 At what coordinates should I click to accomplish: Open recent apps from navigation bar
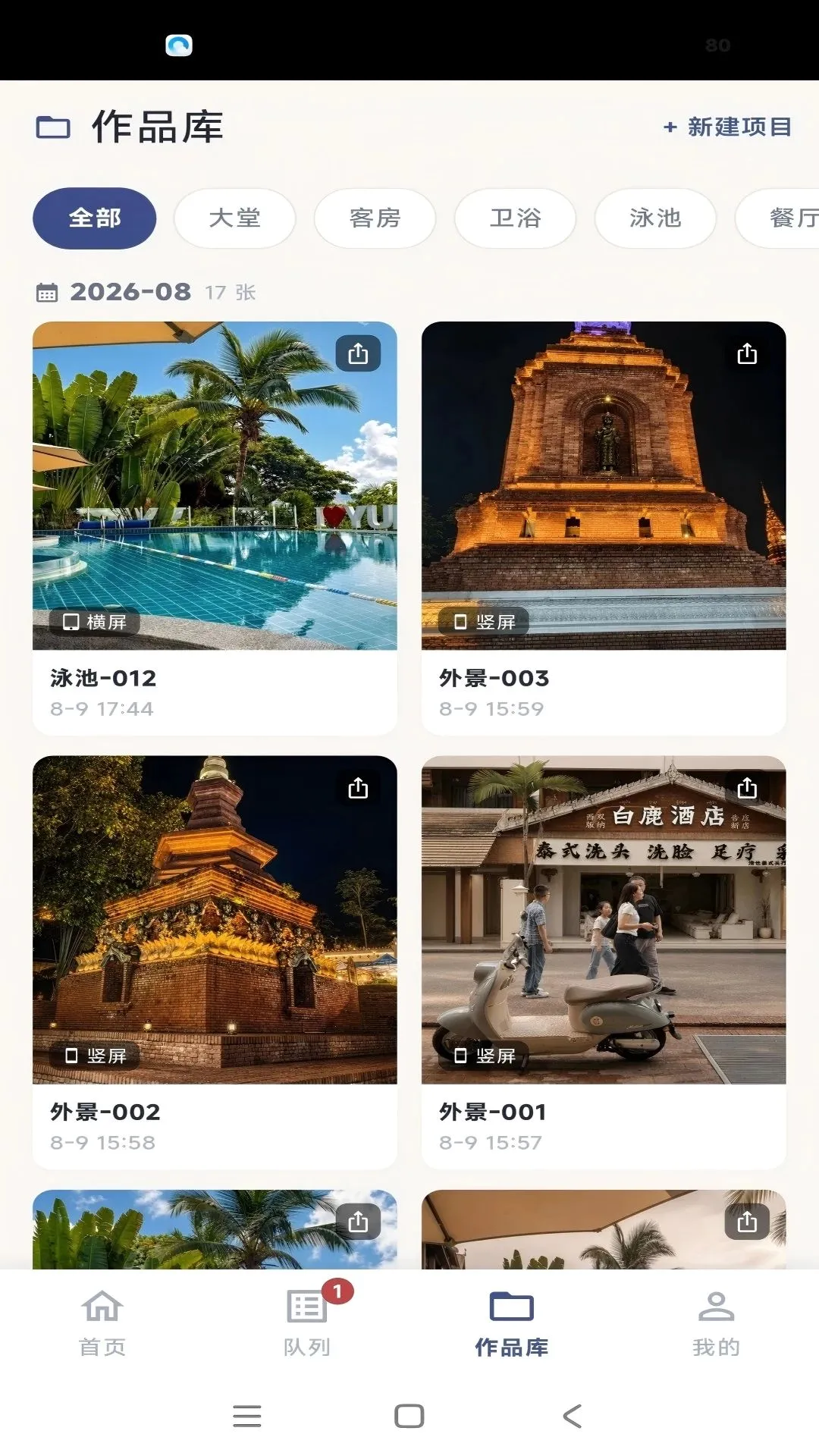tap(247, 1416)
